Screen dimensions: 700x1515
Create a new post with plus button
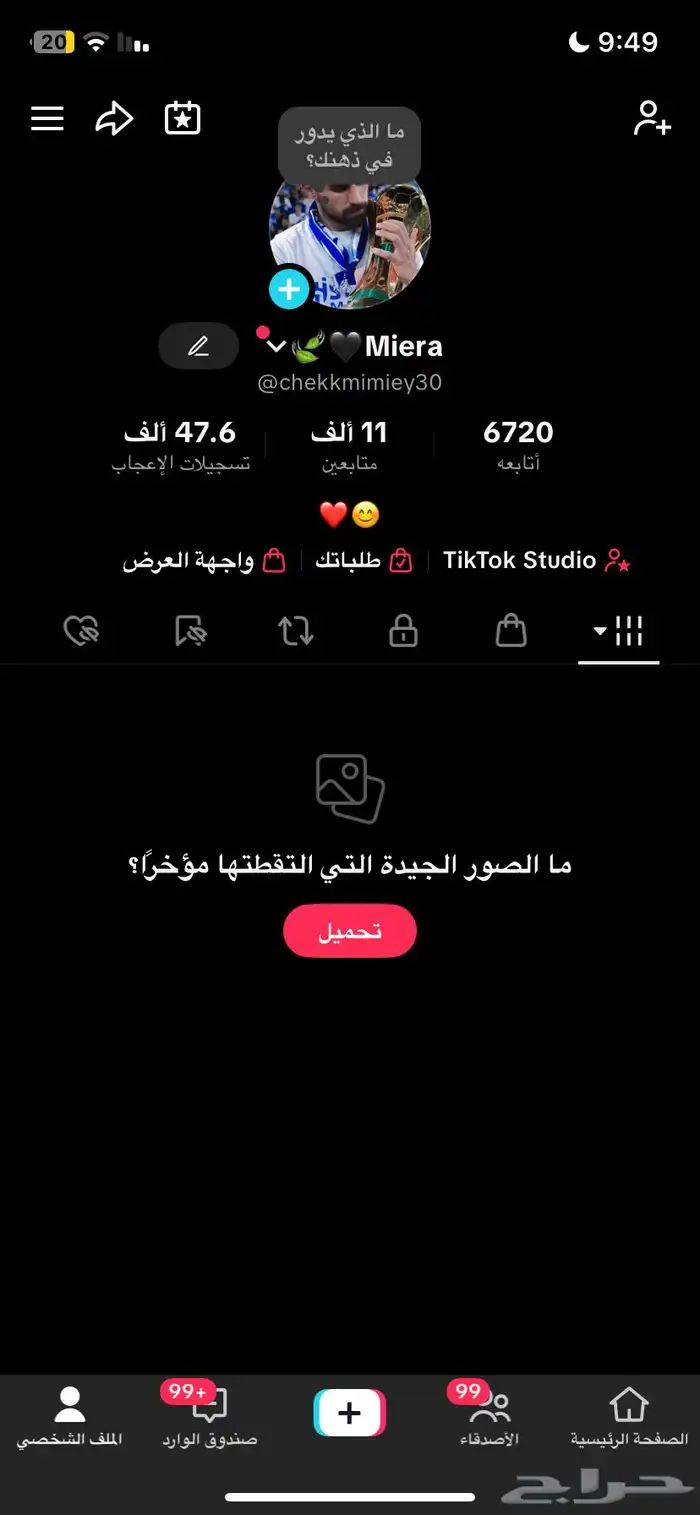349,1413
